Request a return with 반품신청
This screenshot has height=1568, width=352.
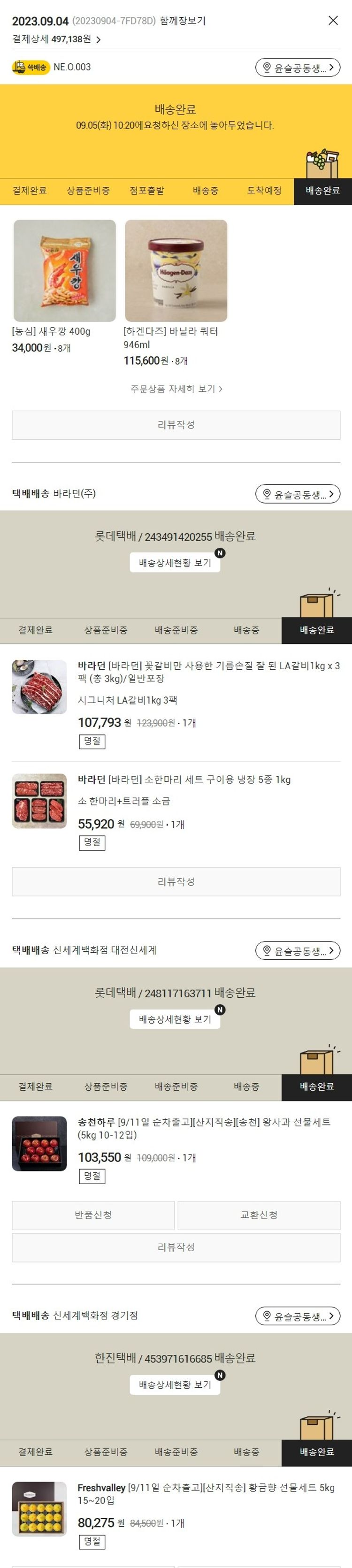(x=93, y=1215)
